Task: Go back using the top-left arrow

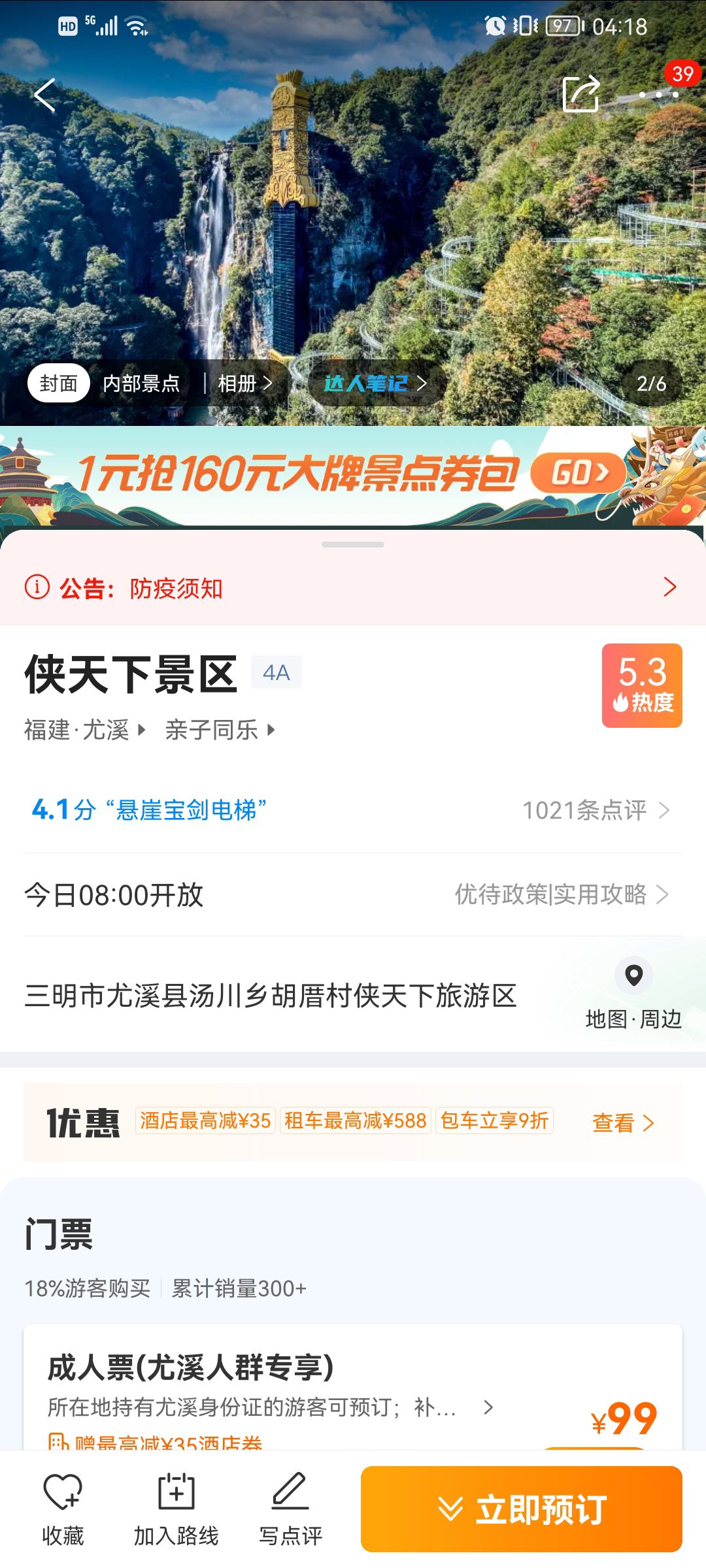Action: coord(44,95)
